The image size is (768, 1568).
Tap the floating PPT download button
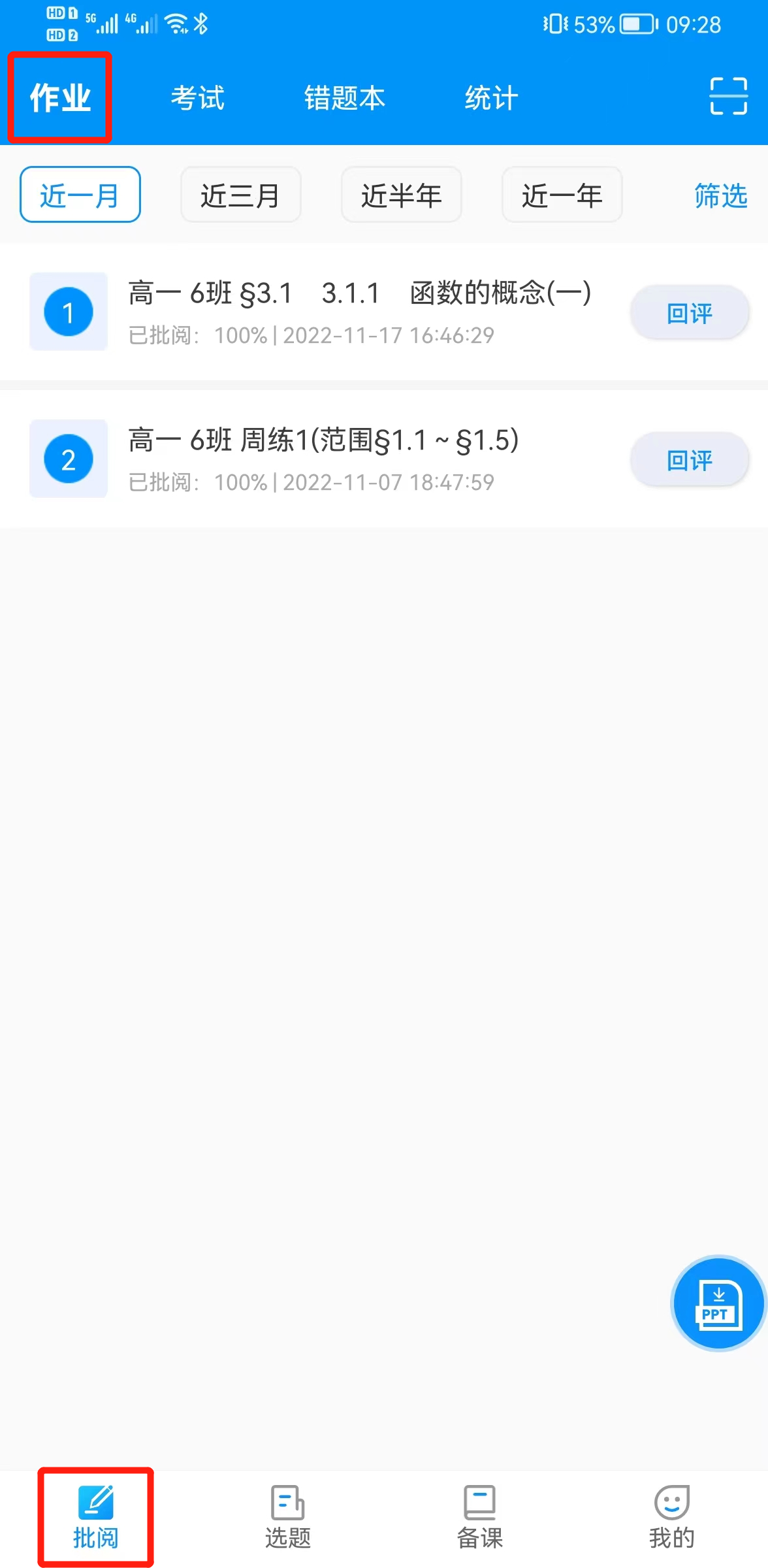pos(718,1303)
